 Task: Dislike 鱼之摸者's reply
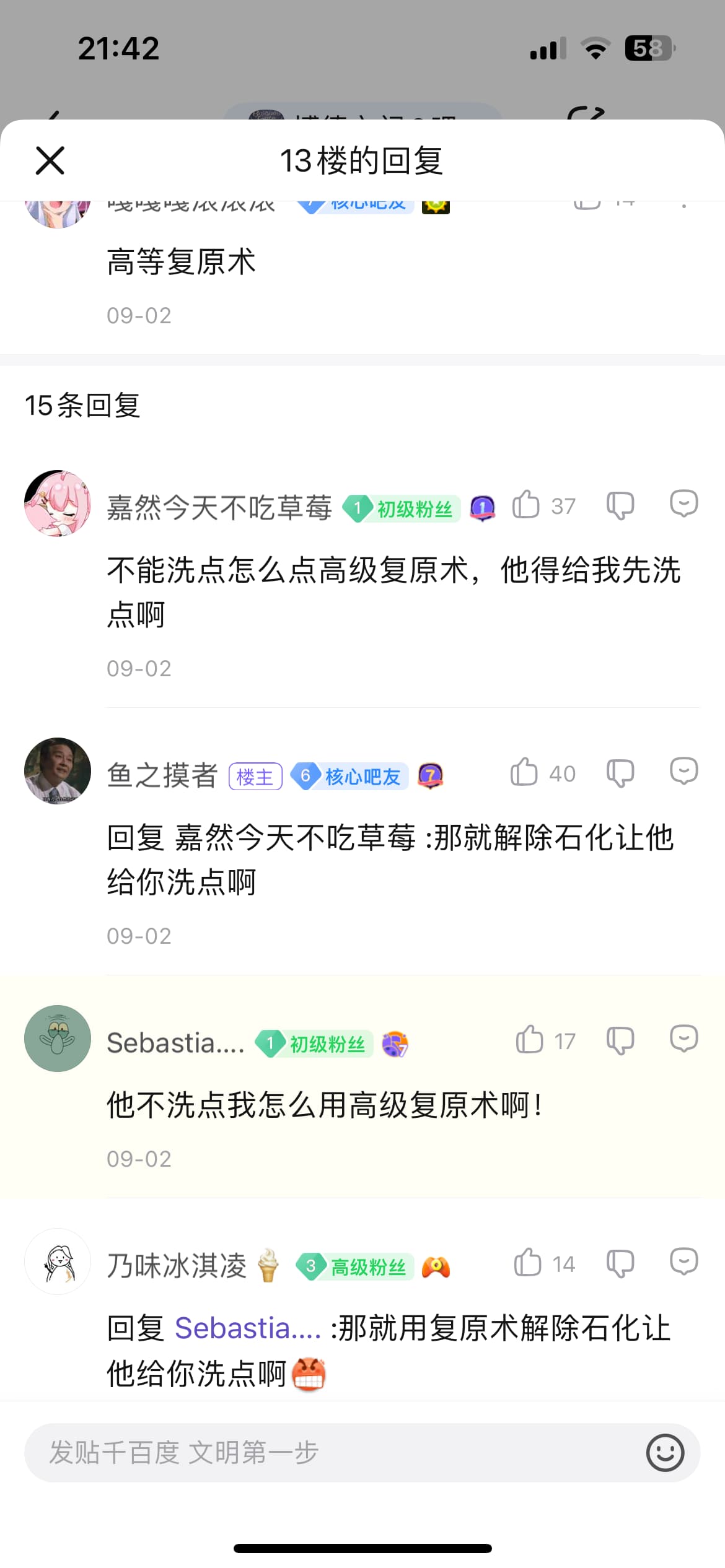click(x=620, y=773)
